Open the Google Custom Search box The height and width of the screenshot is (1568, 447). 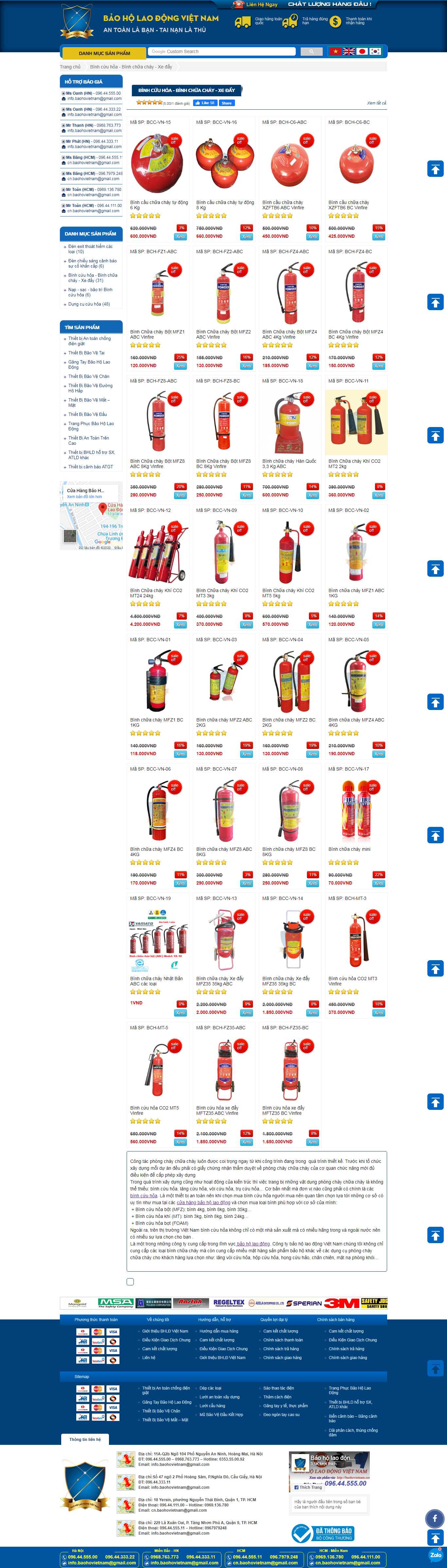pos(221,52)
